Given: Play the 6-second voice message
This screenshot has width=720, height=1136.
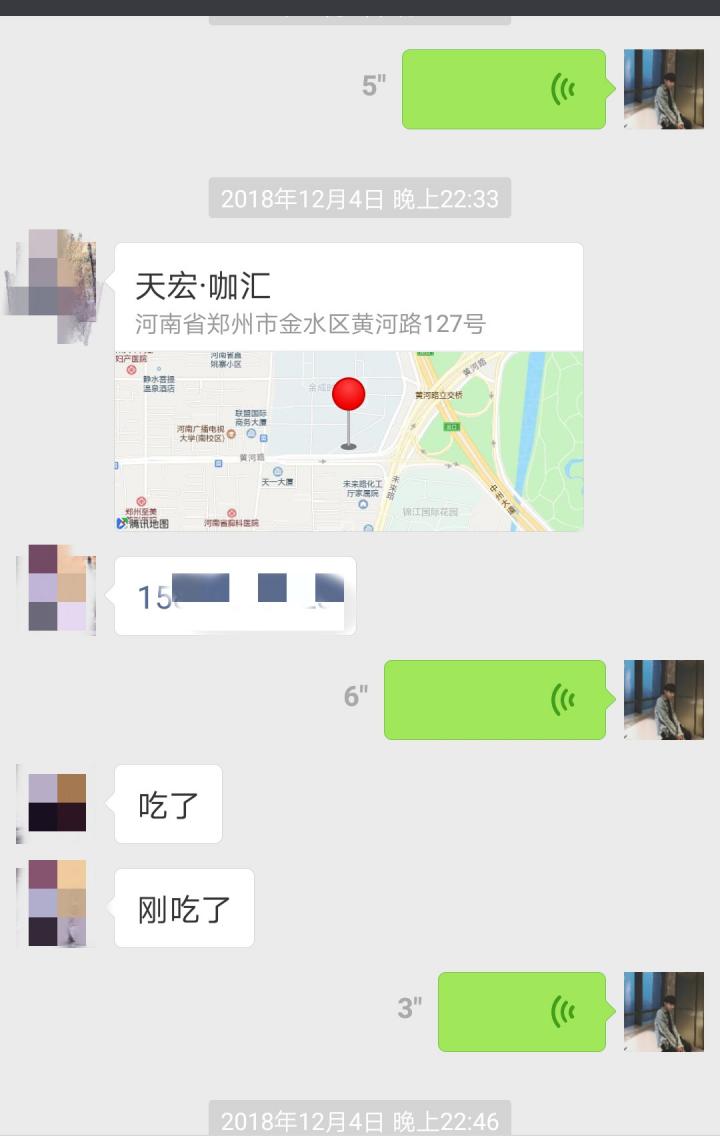Looking at the screenshot, I should point(495,700).
